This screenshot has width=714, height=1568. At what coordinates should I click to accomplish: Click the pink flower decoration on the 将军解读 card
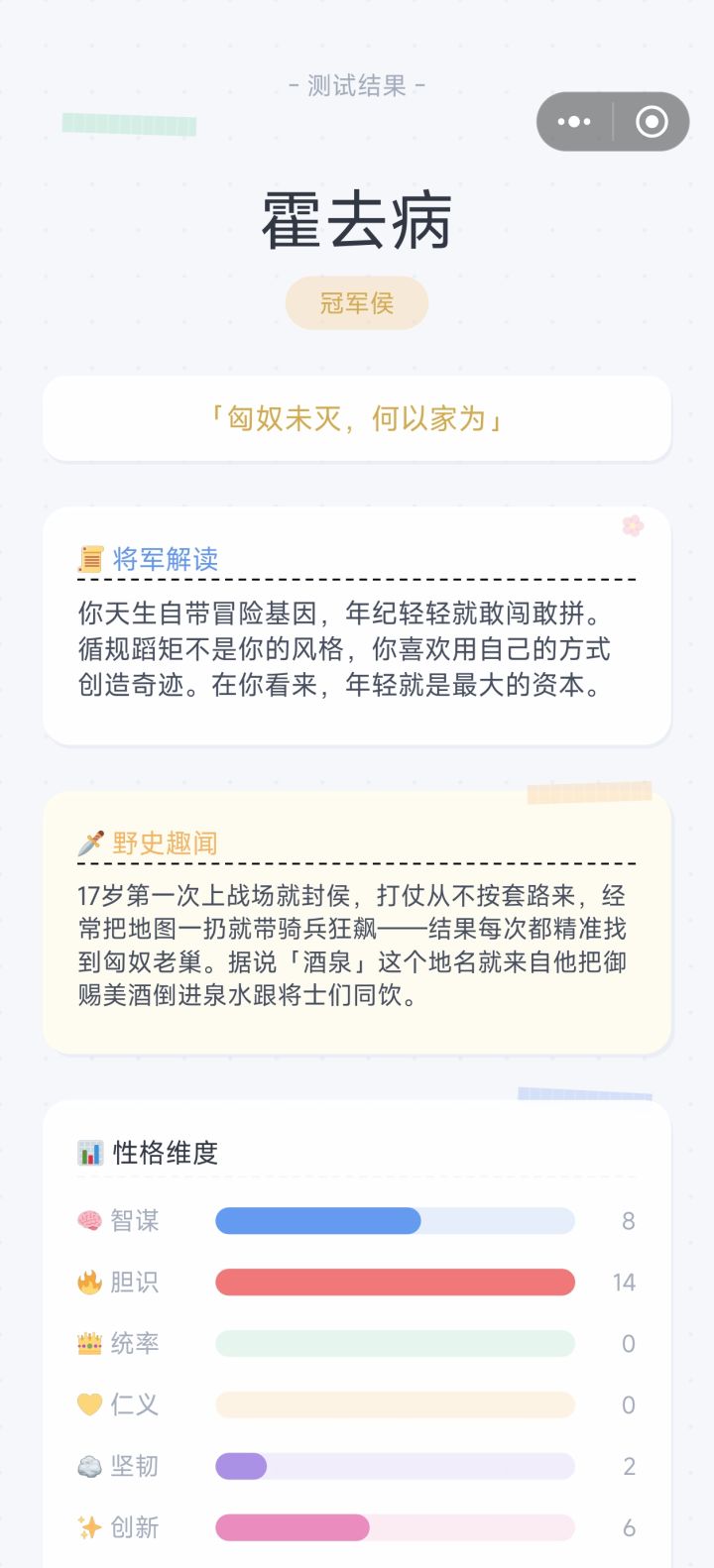tap(632, 526)
